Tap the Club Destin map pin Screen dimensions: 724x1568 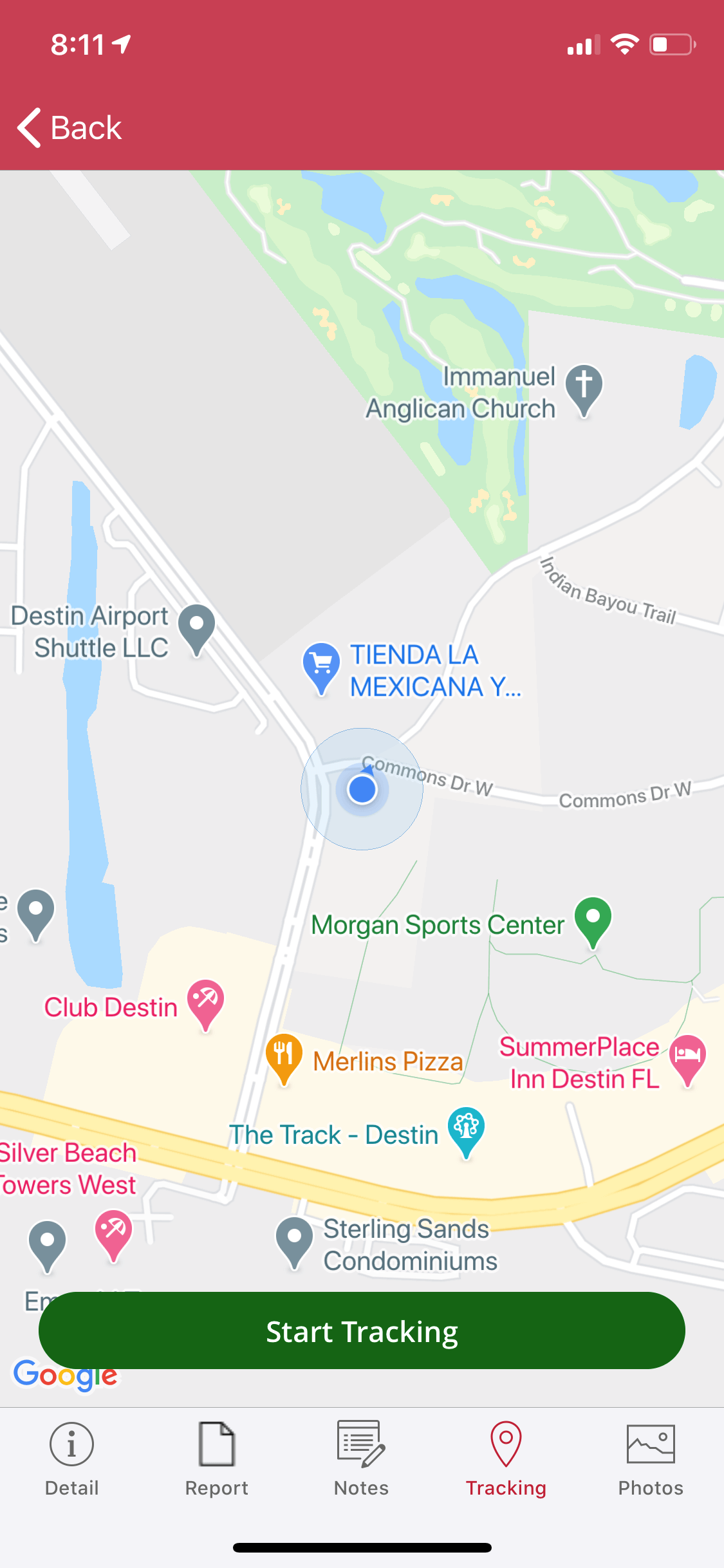206,1005
